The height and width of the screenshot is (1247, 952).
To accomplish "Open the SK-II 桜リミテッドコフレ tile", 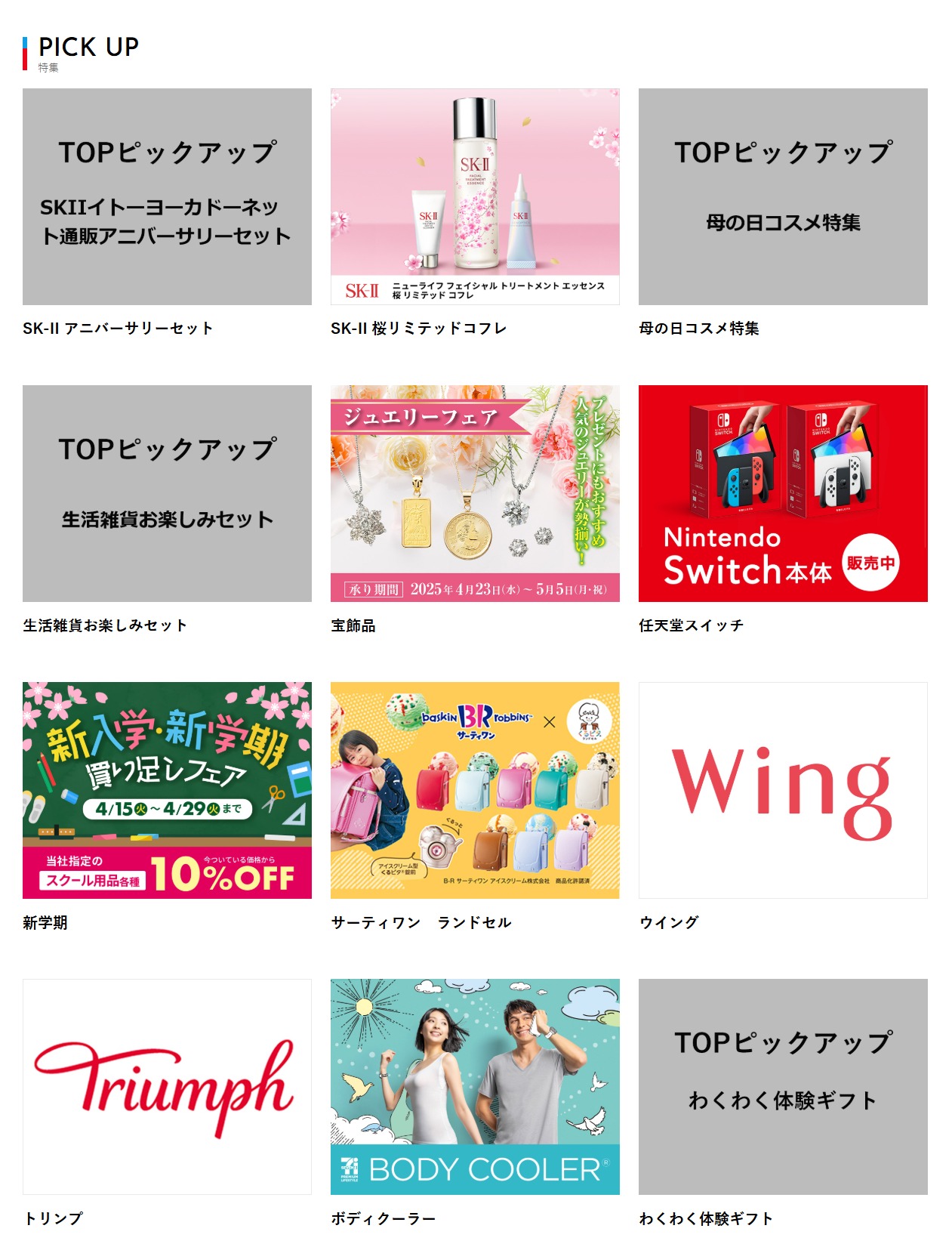I will click(475, 196).
